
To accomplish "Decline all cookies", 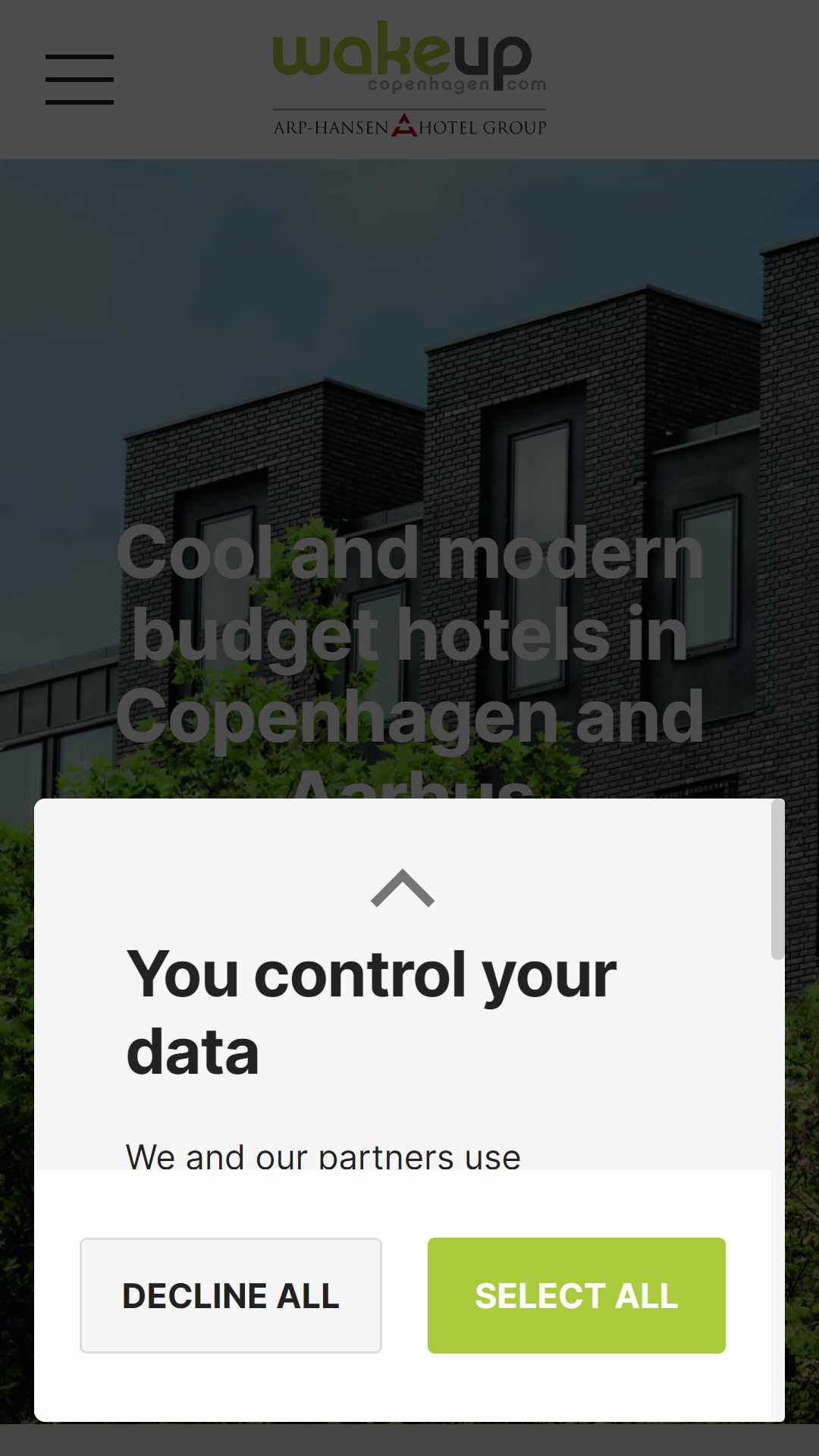I will (x=231, y=1295).
